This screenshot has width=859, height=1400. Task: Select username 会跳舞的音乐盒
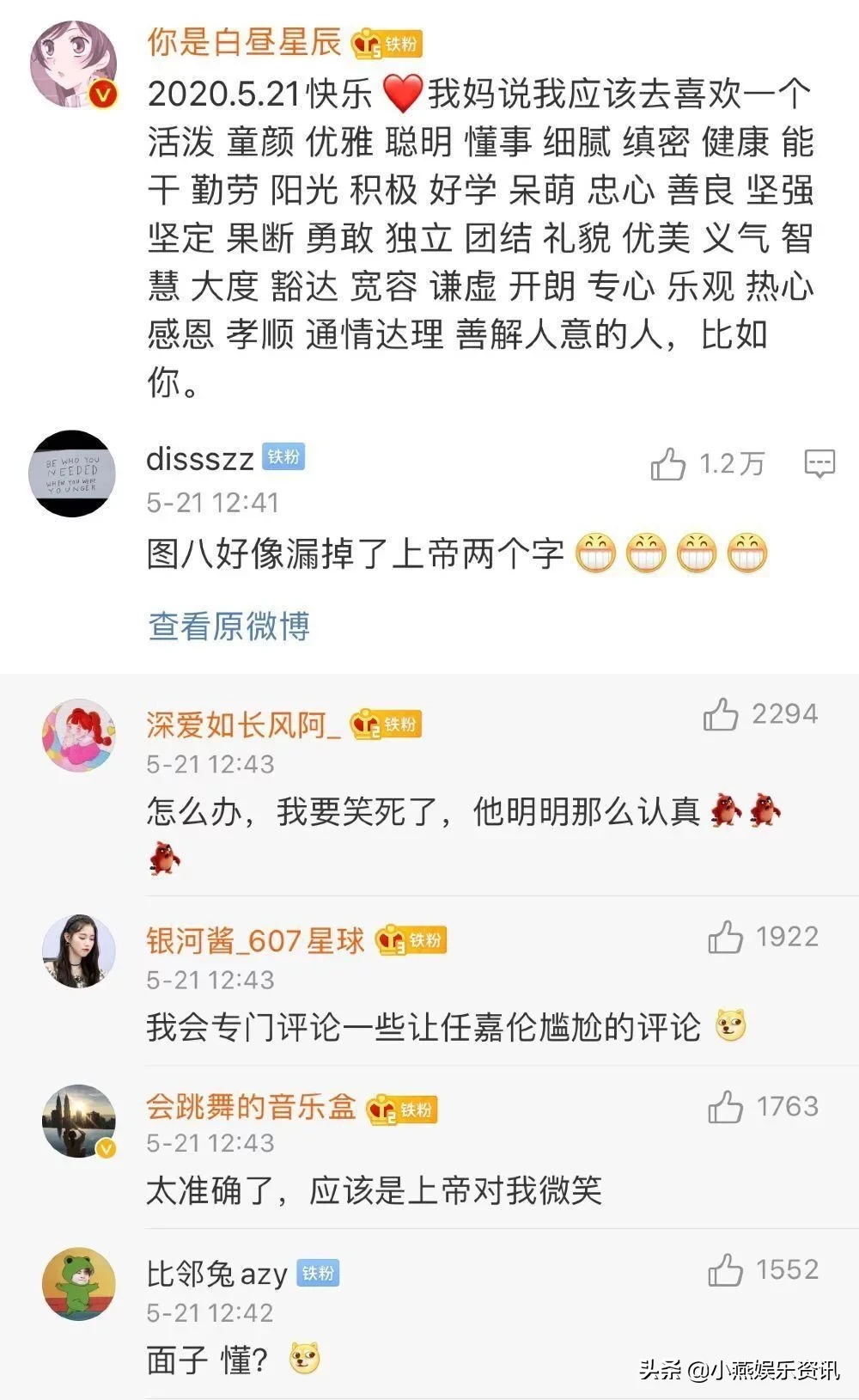click(249, 1109)
